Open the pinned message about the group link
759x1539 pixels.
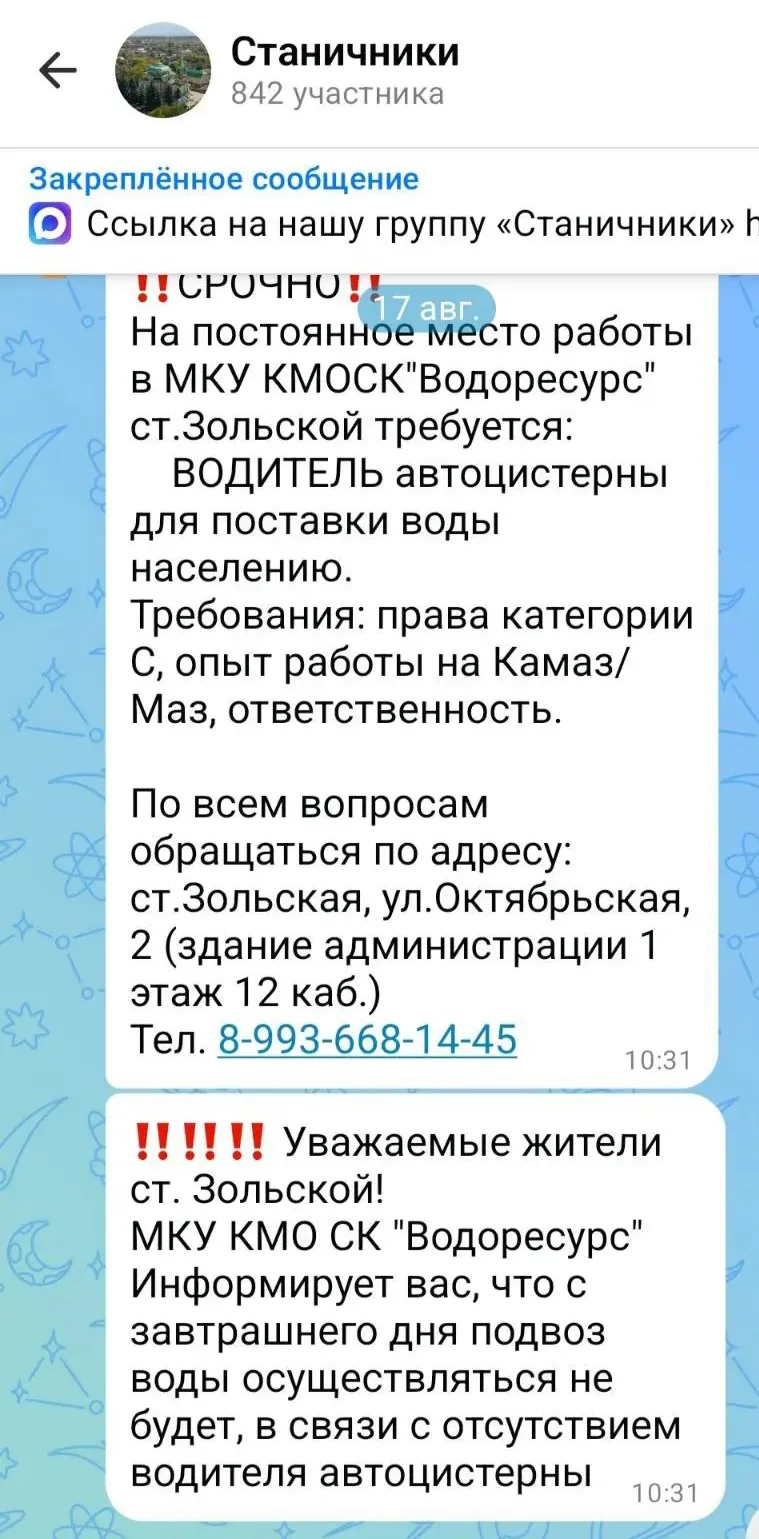(x=379, y=203)
